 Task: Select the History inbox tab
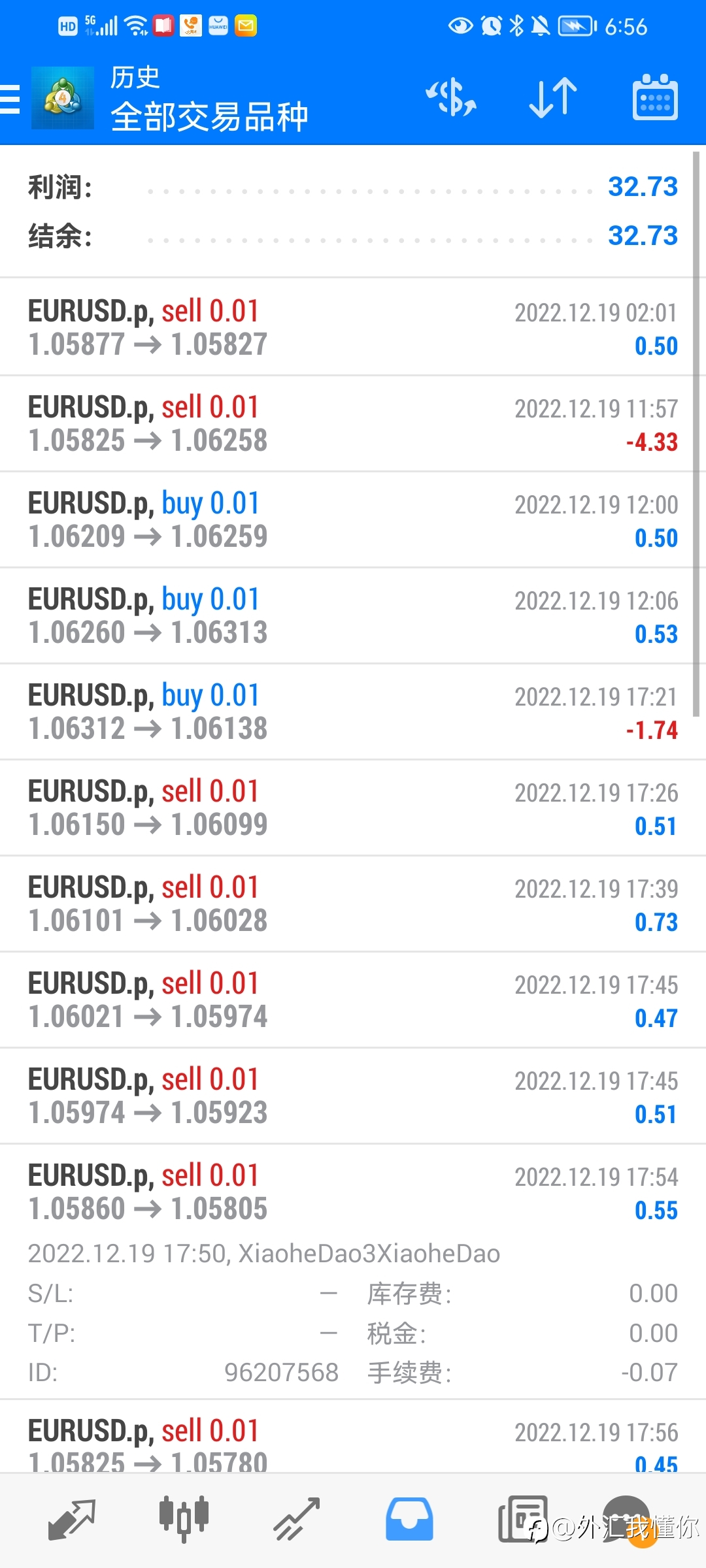coord(409,1520)
